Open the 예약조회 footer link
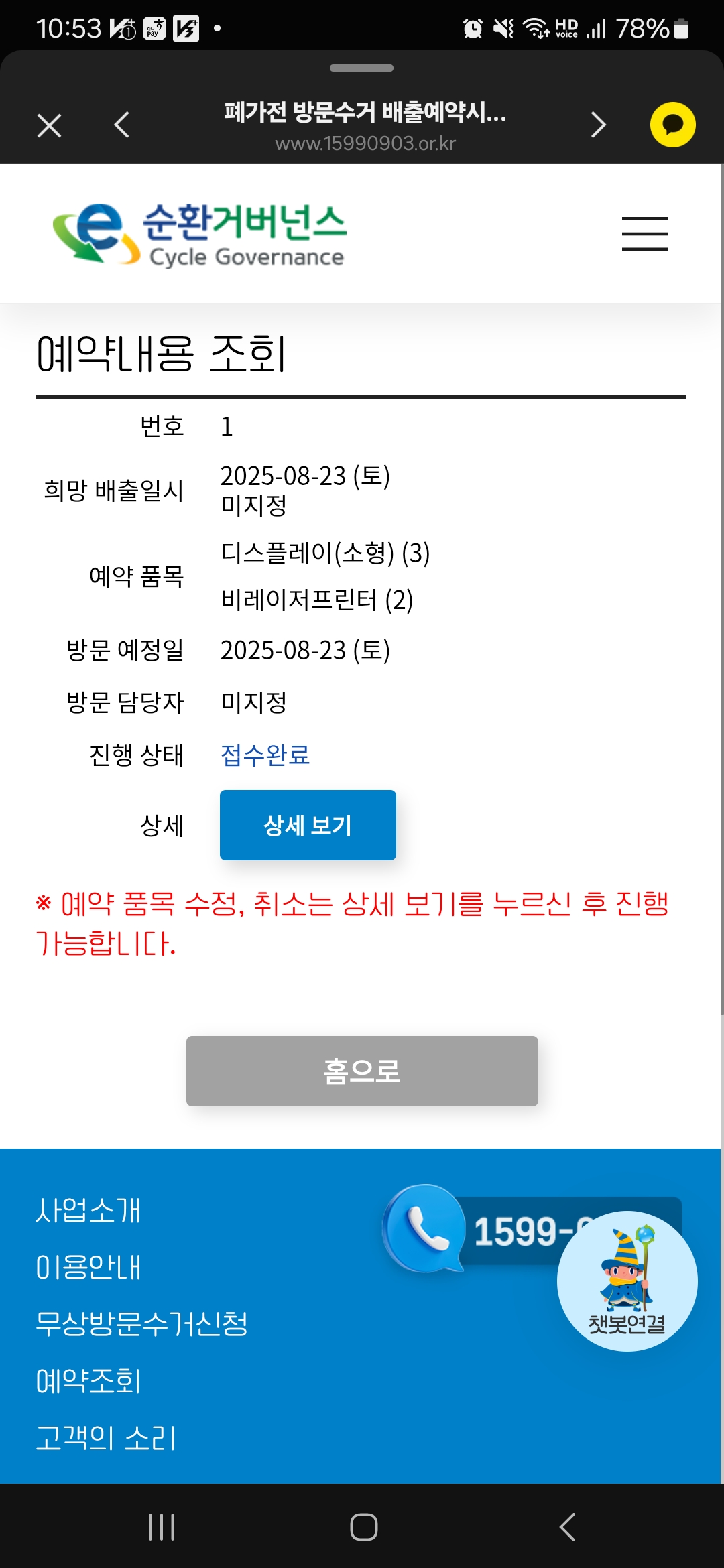 88,1381
